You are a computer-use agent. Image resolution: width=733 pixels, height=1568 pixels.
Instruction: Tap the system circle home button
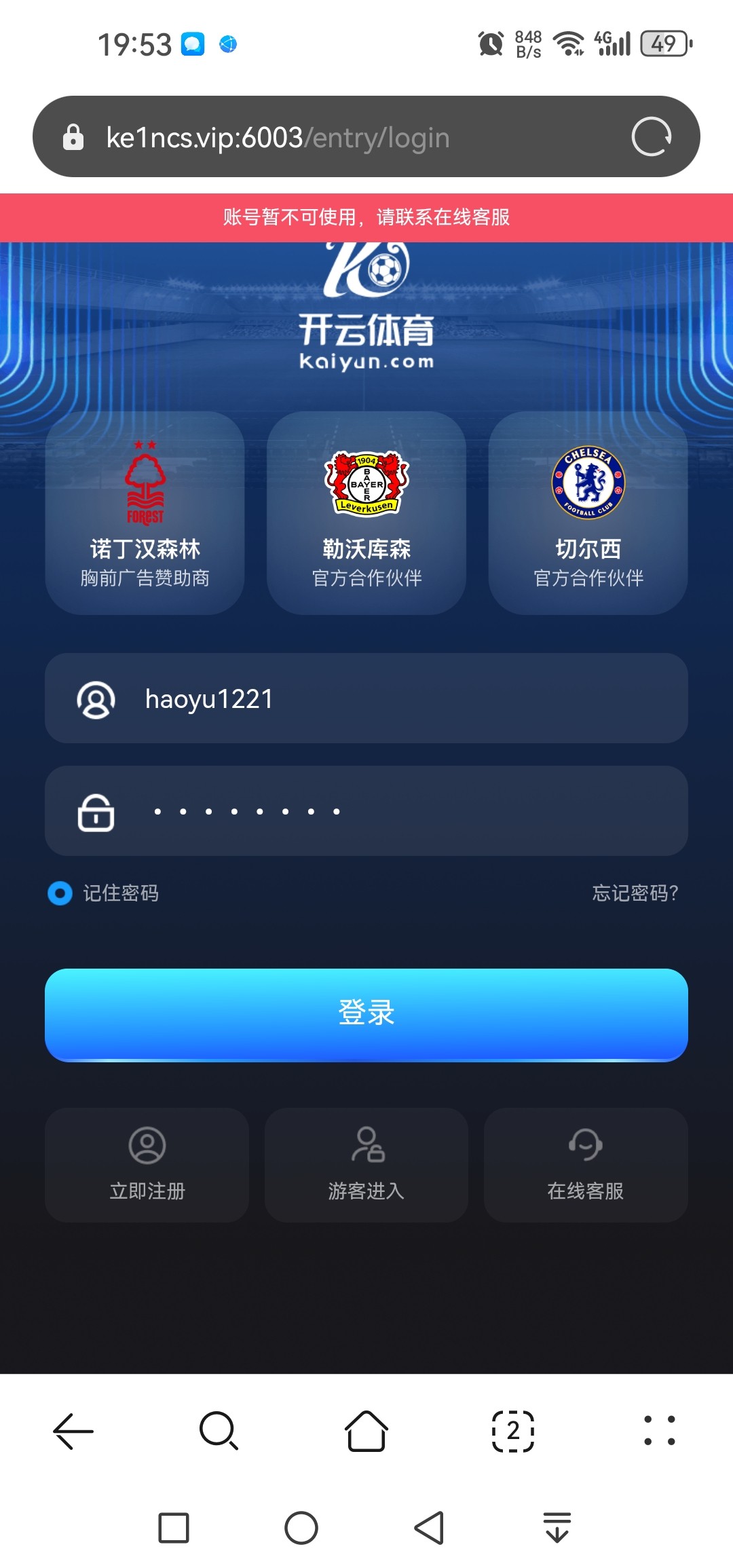pyautogui.click(x=301, y=1528)
